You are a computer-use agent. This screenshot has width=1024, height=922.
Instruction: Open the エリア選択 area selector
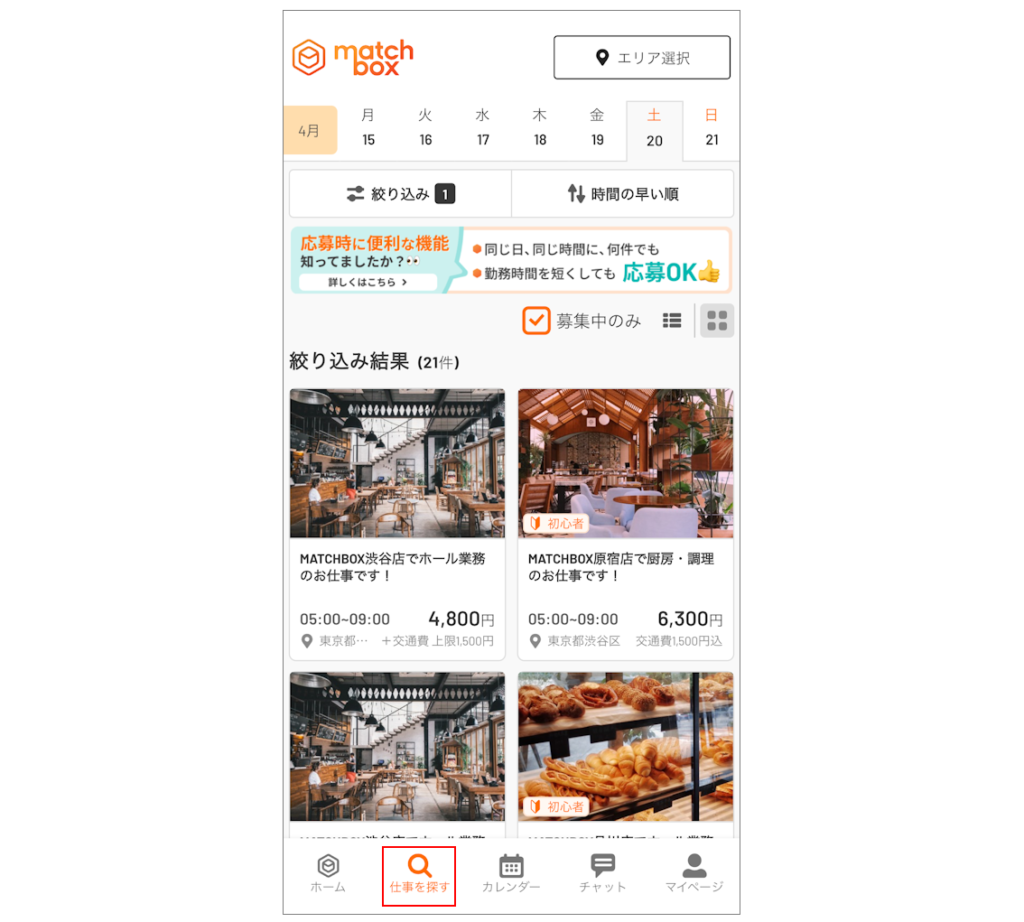pyautogui.click(x=642, y=58)
